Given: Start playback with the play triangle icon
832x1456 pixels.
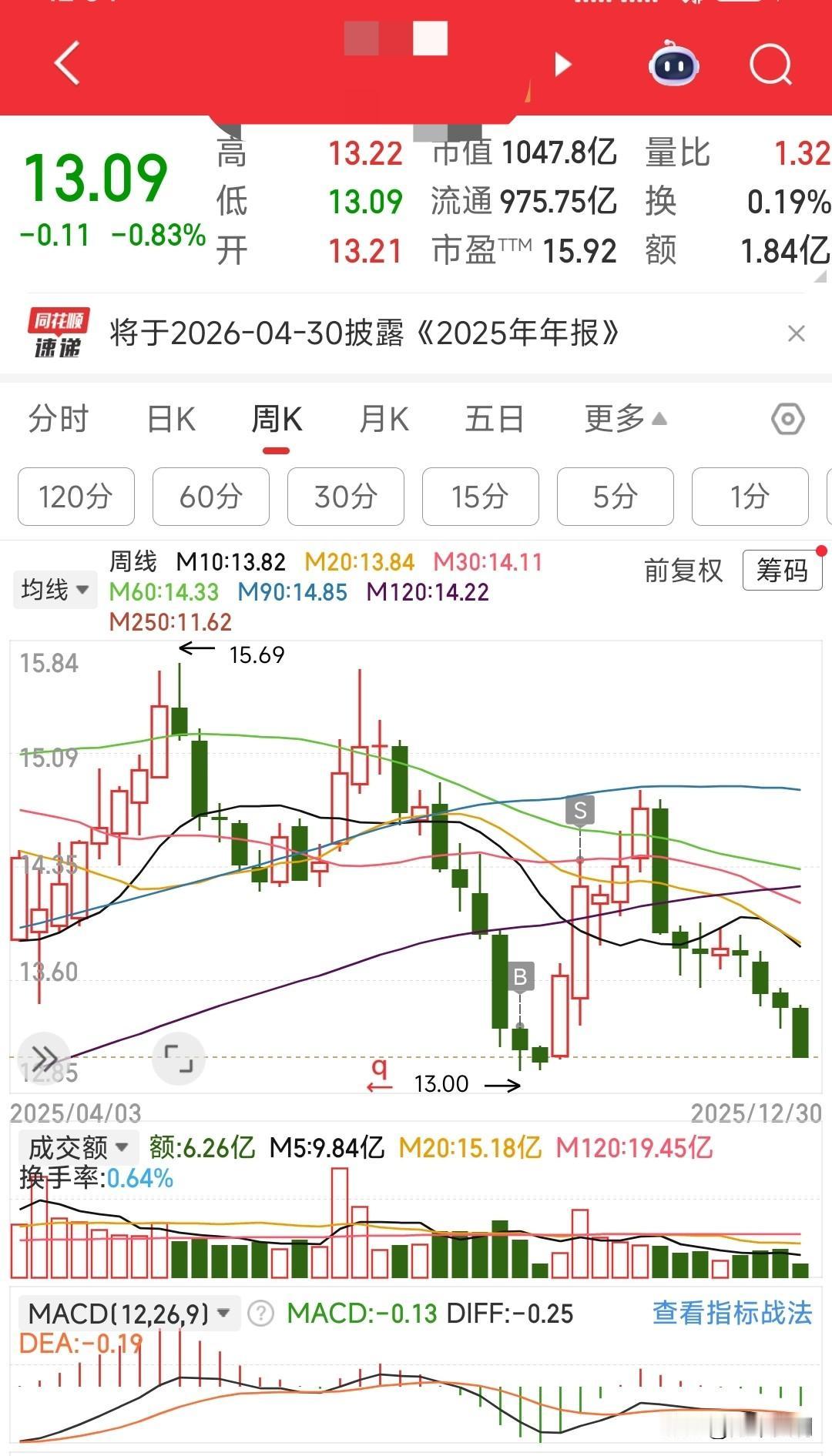Looking at the screenshot, I should [562, 65].
